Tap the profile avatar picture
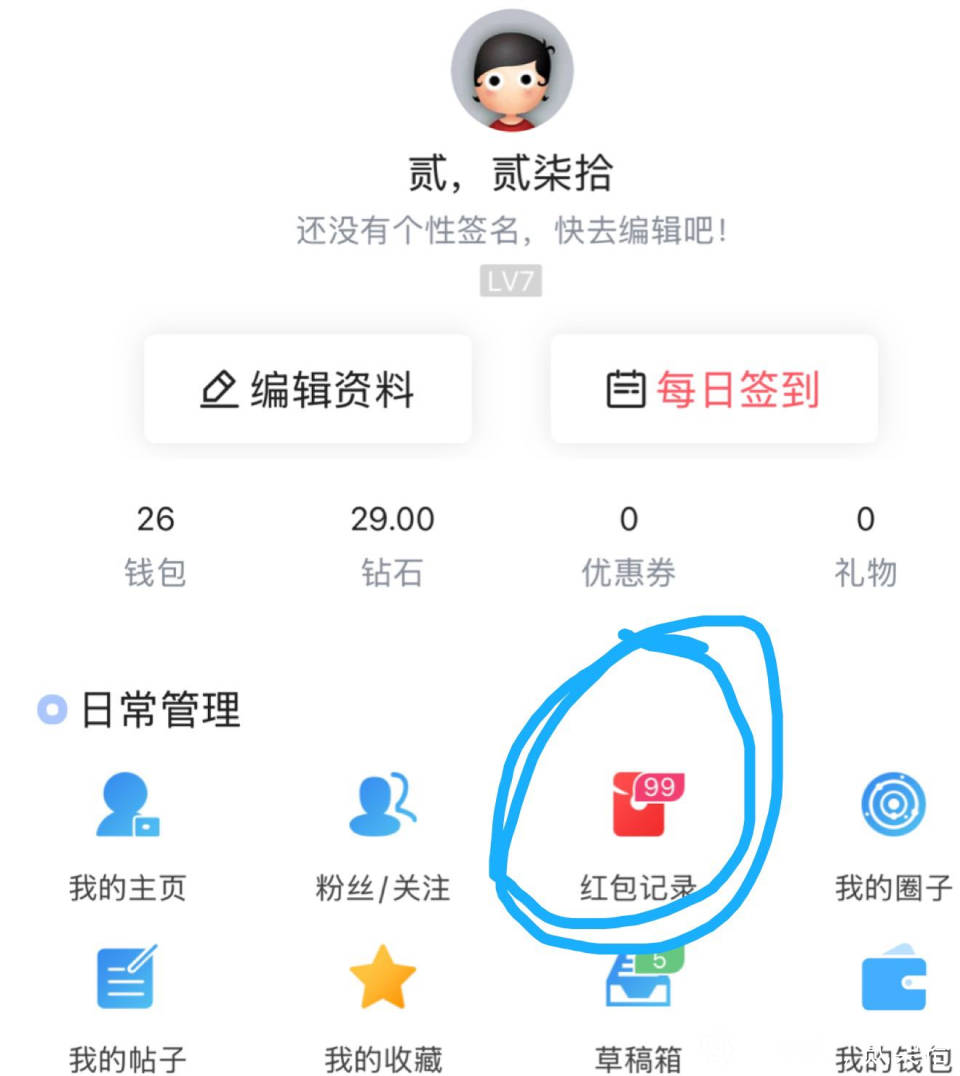Image resolution: width=960 pixels, height=1076 pixels. (x=512, y=69)
